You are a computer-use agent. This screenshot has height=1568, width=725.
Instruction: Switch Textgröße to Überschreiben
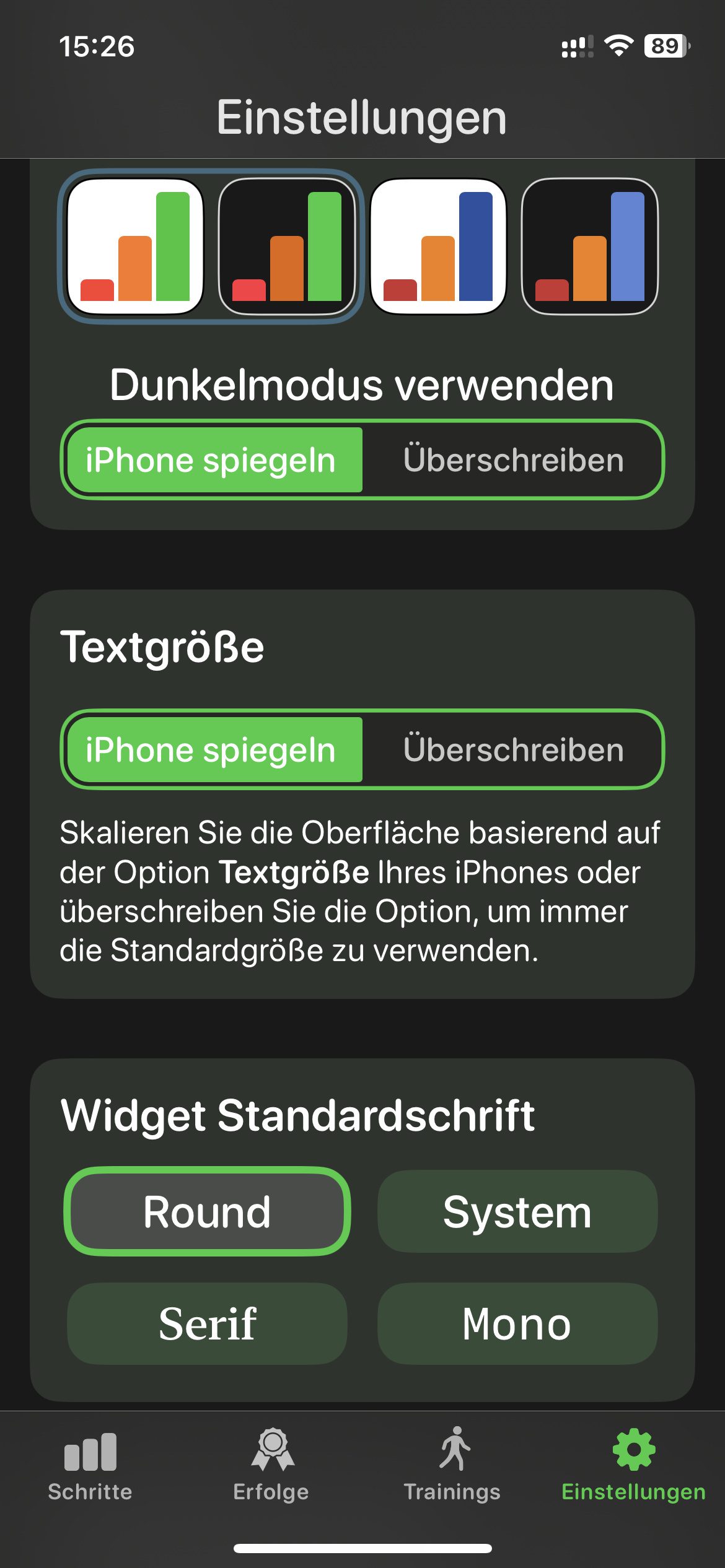tap(513, 750)
